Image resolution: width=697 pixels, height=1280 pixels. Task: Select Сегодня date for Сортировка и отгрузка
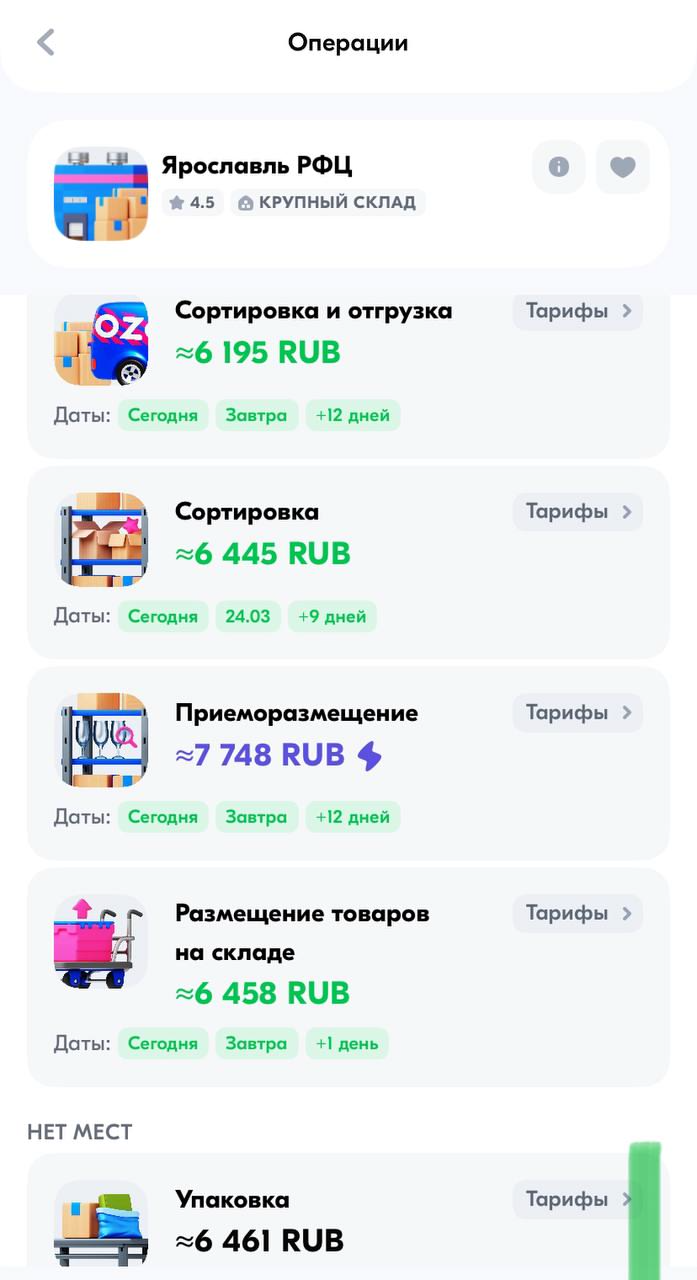163,415
